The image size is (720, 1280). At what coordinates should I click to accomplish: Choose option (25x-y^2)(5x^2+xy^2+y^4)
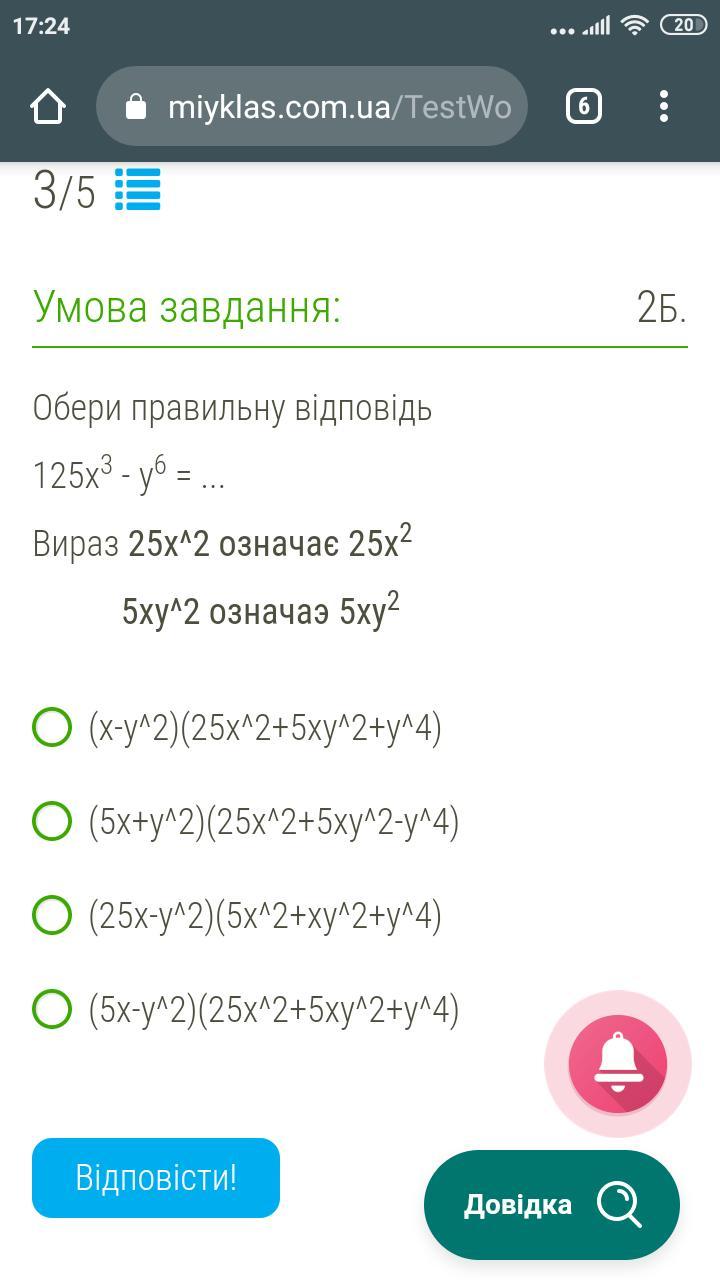point(52,915)
